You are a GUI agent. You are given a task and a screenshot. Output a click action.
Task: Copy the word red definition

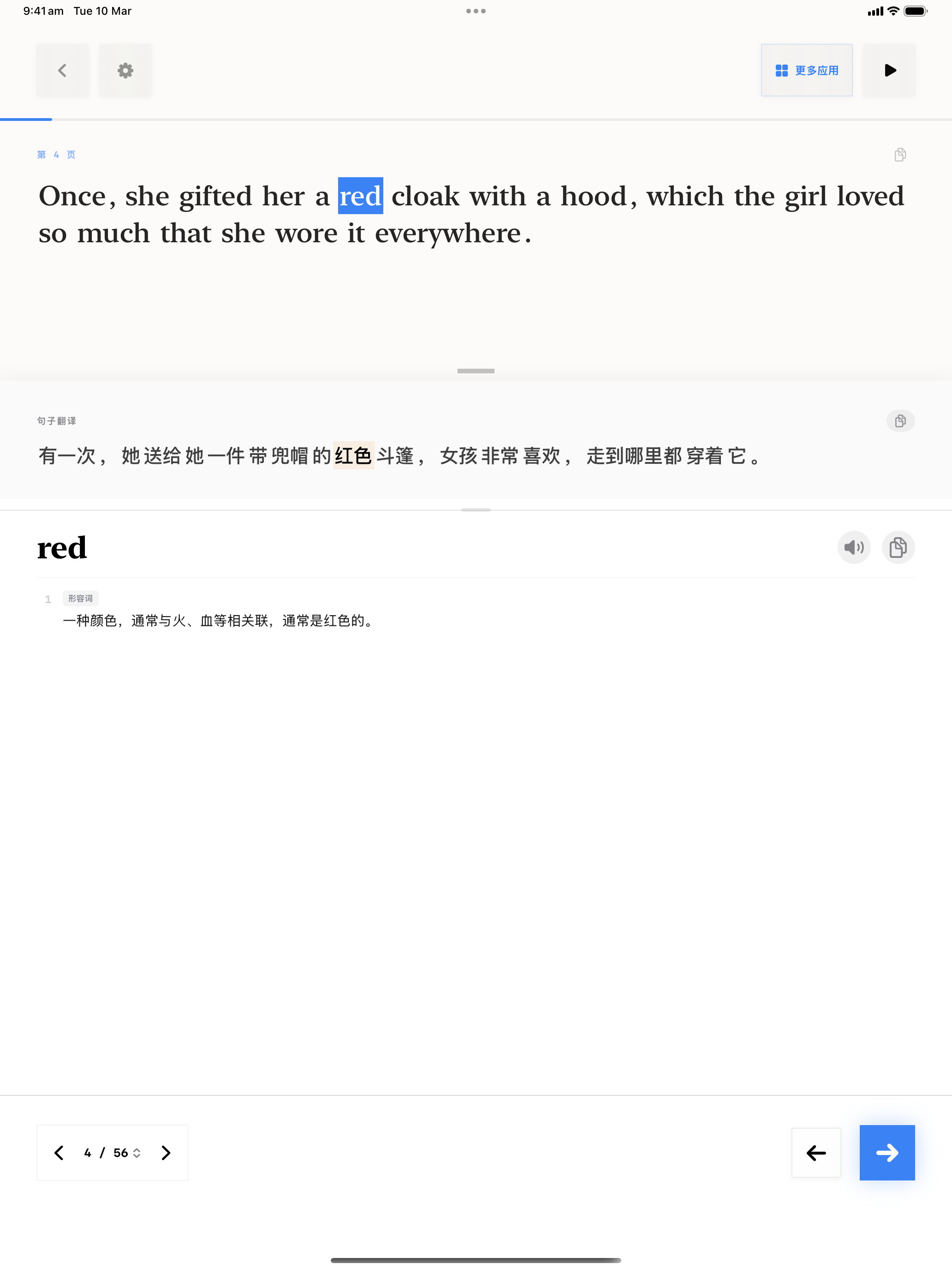click(x=898, y=547)
